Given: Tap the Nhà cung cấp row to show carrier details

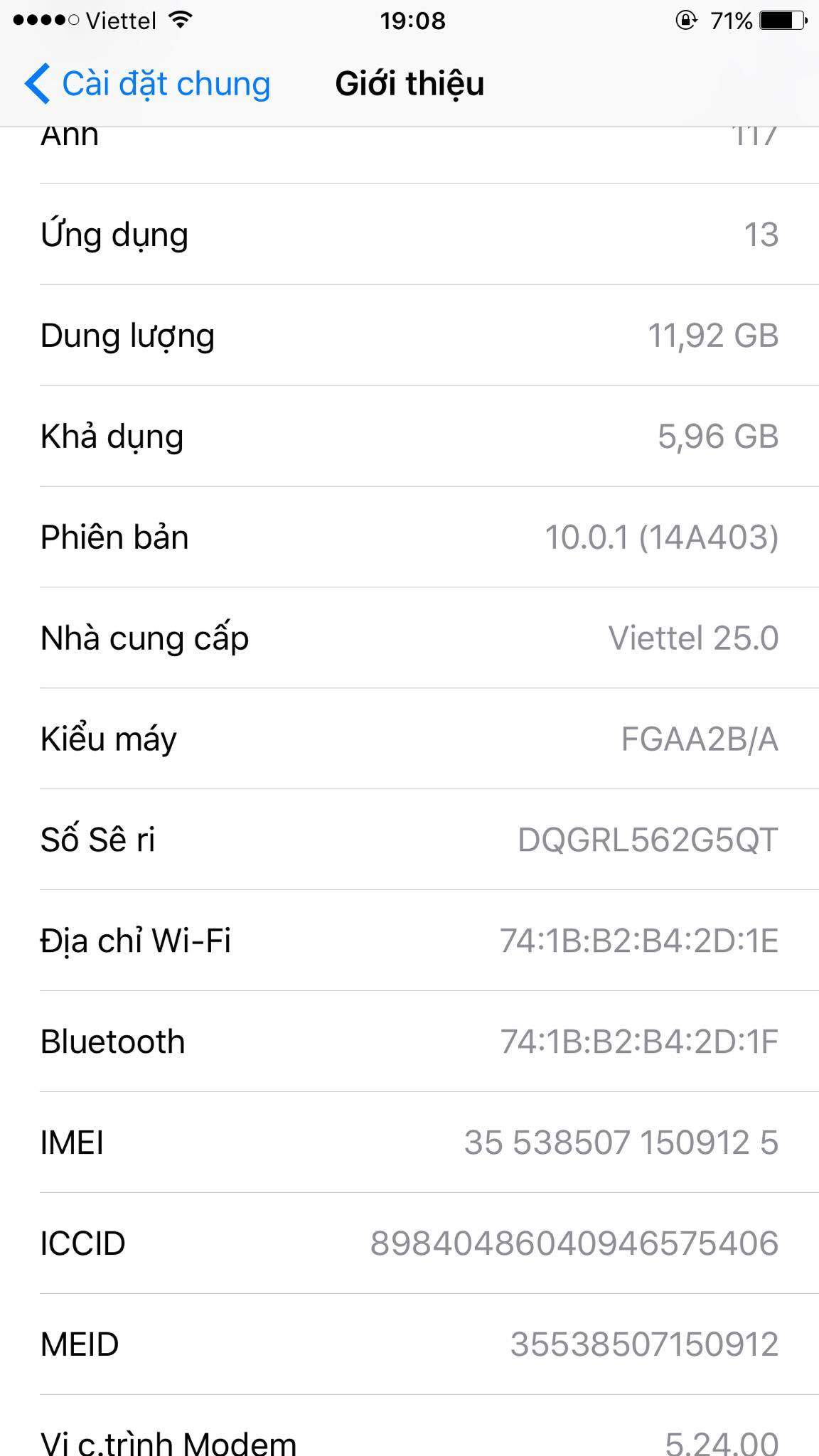Looking at the screenshot, I should click(x=409, y=638).
